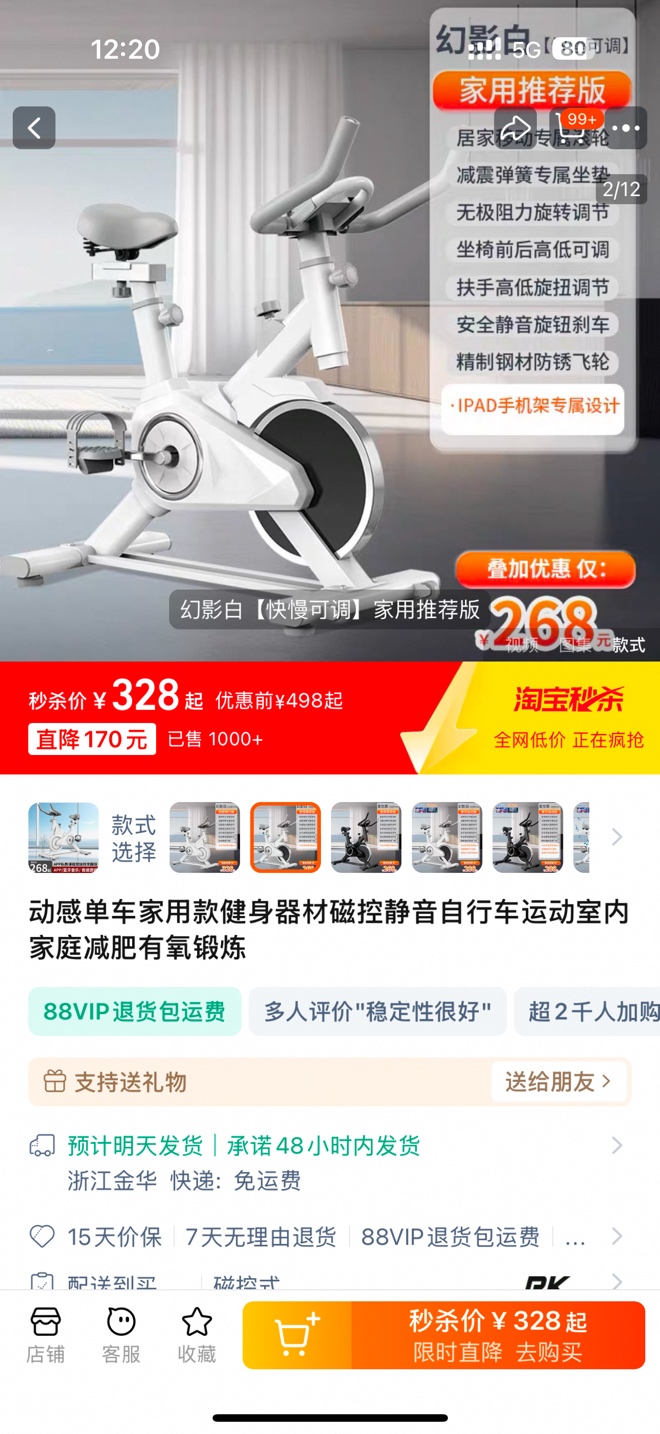Open the 款式选择 style selector
The width and height of the screenshot is (660, 1434).
tap(133, 838)
